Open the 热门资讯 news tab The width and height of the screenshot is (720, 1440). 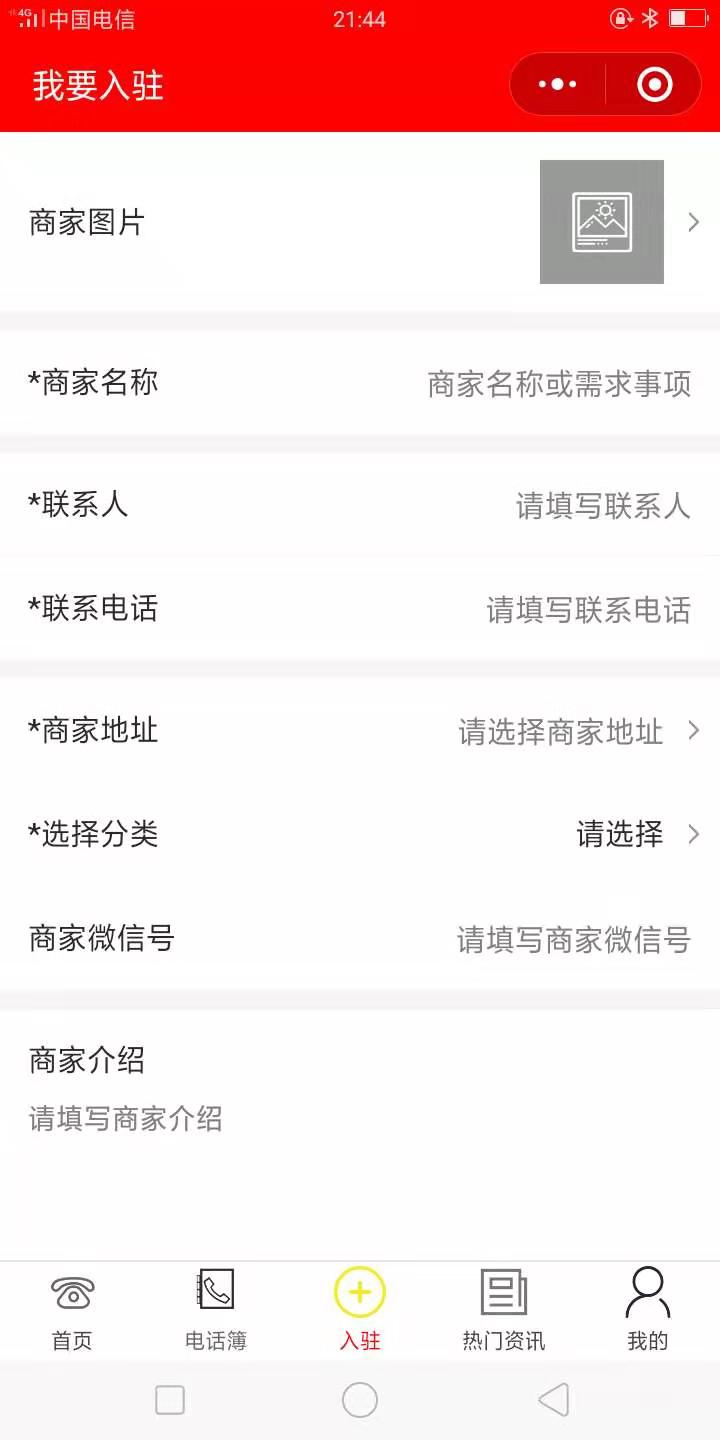[x=504, y=1310]
